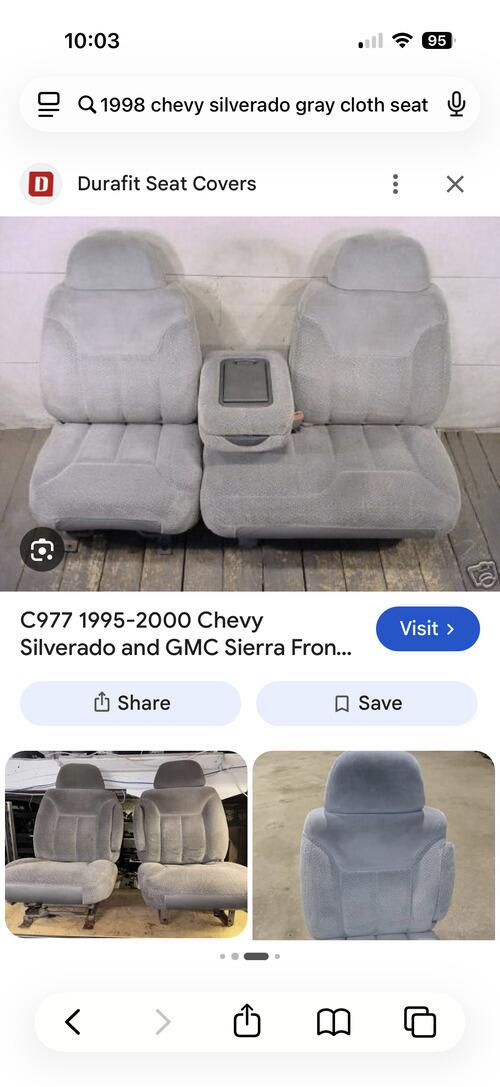Save this image result
500x1087 pixels.
pos(367,703)
